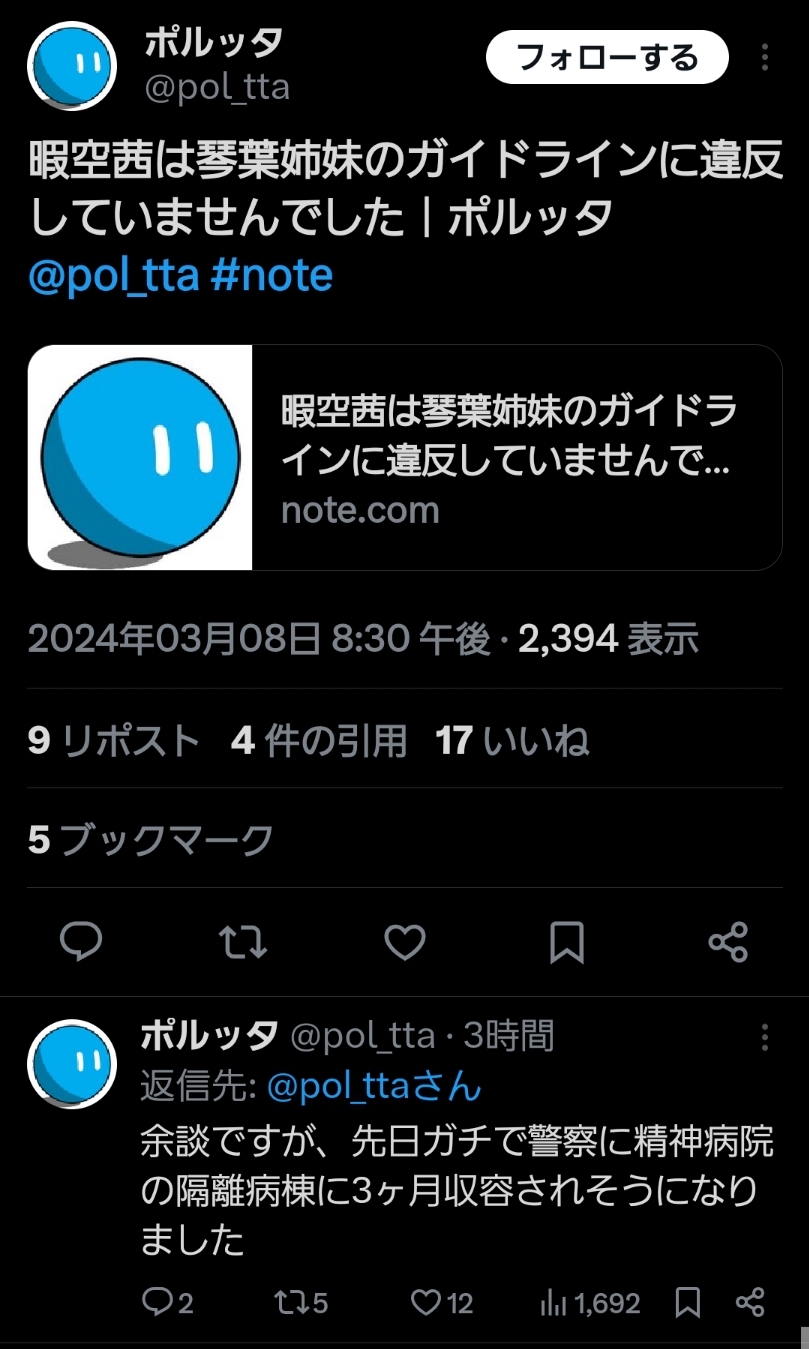Tap the フォローする button
This screenshot has height=1349, width=809.
coord(607,57)
